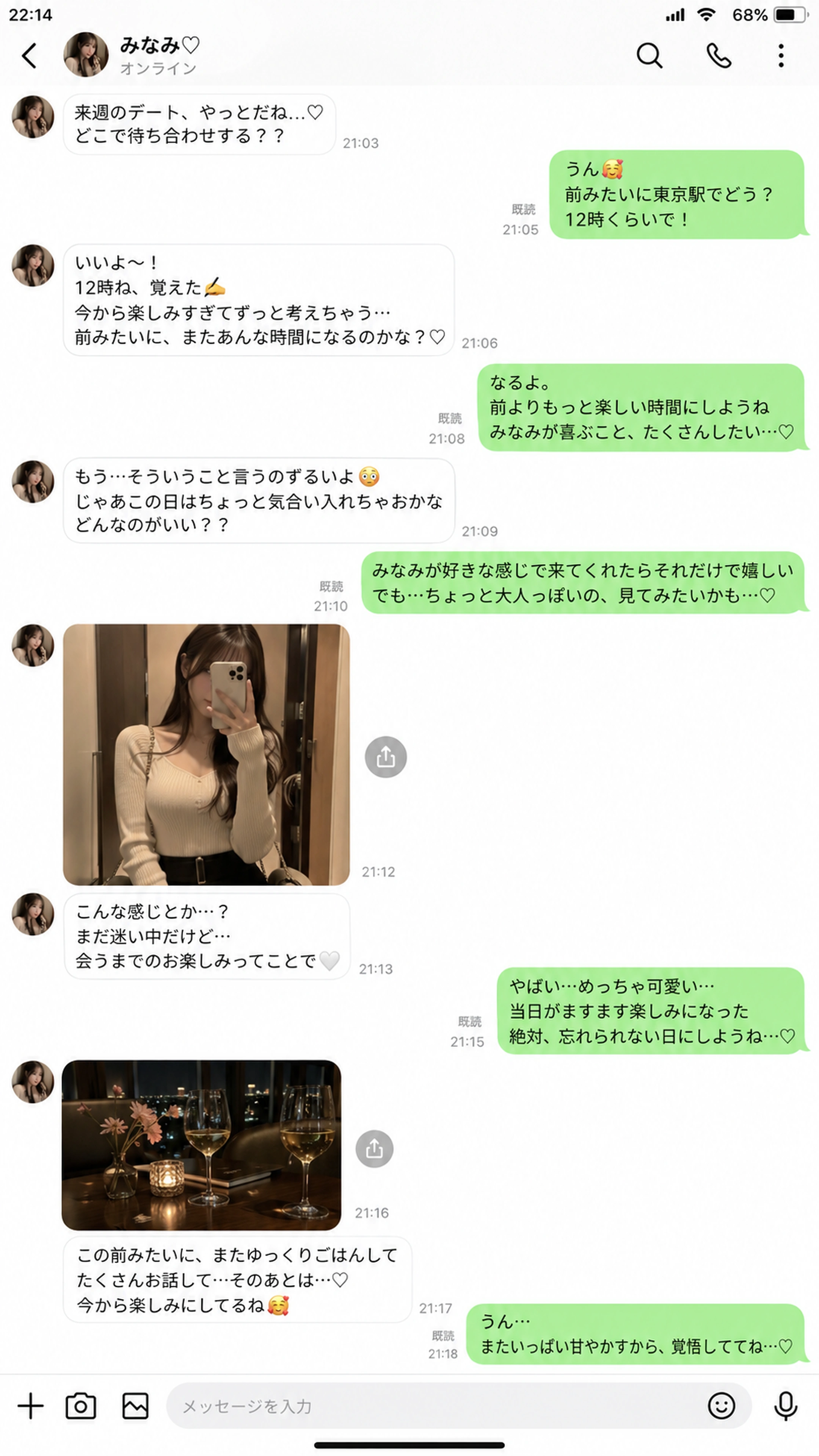
Task: Open the three-dot overflow menu
Action: [x=781, y=55]
